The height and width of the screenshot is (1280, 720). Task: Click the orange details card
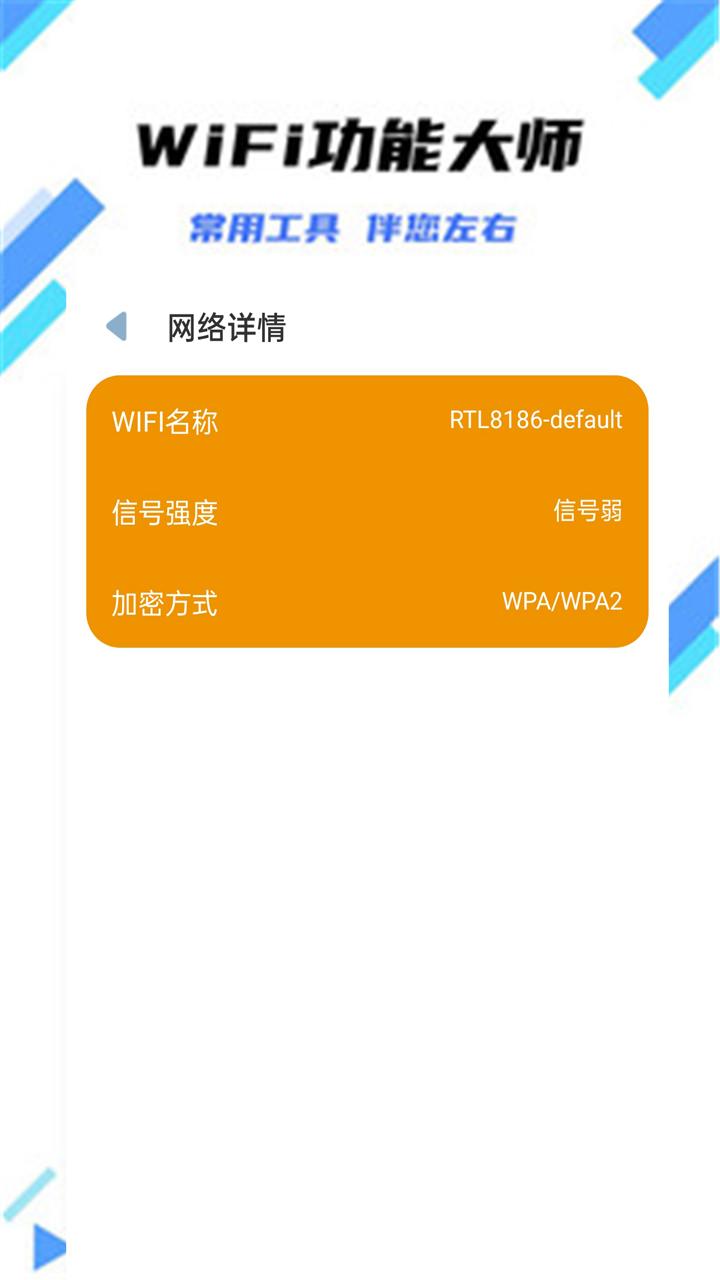coord(370,510)
